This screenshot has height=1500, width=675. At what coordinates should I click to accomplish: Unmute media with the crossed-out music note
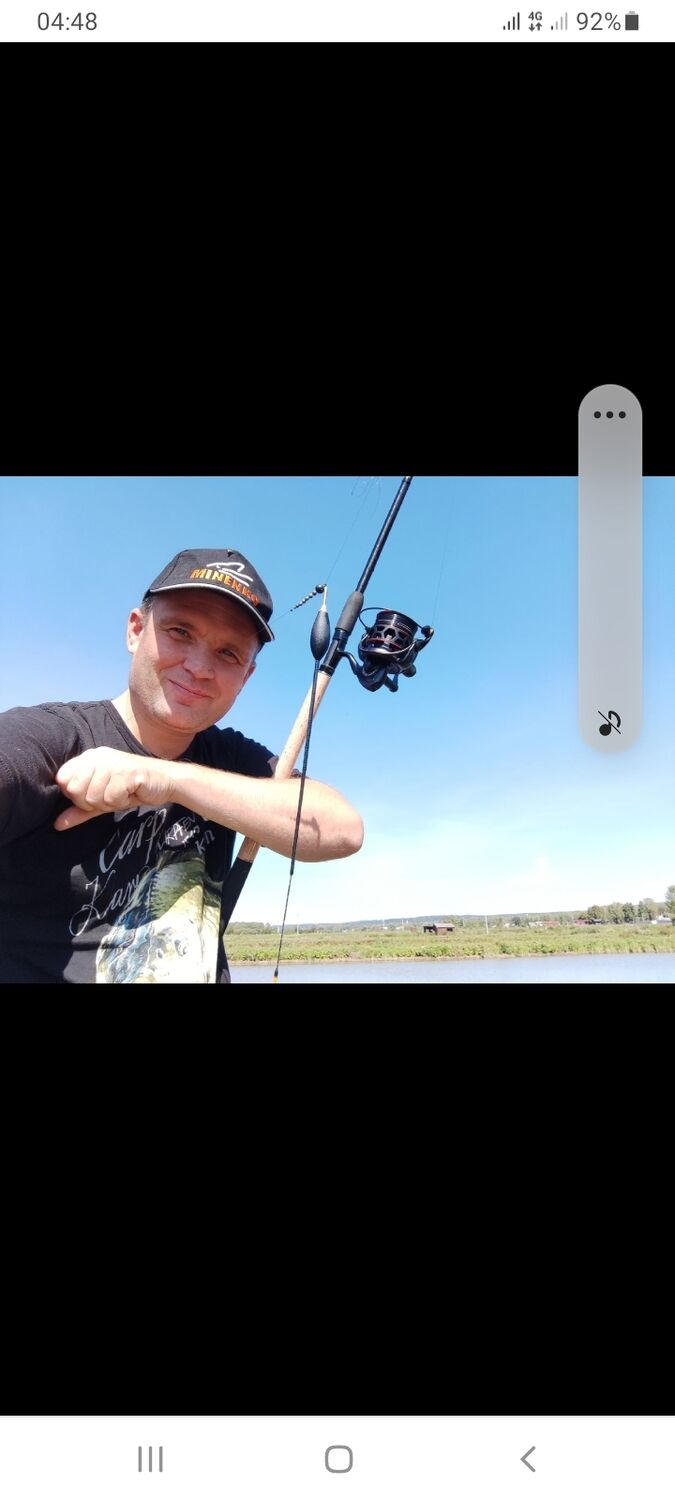pos(609,723)
